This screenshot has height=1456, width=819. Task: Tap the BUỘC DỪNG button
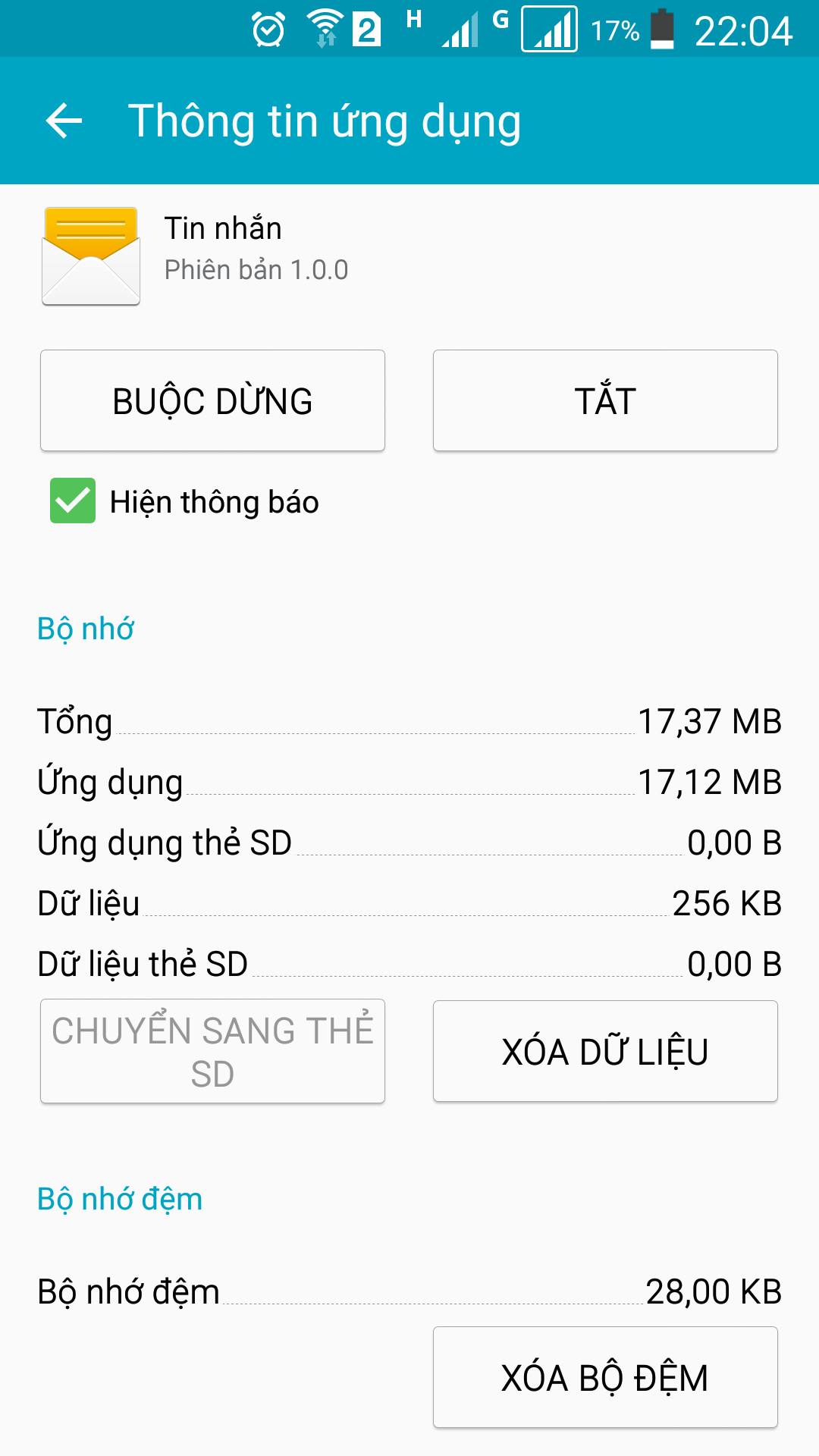[212, 400]
